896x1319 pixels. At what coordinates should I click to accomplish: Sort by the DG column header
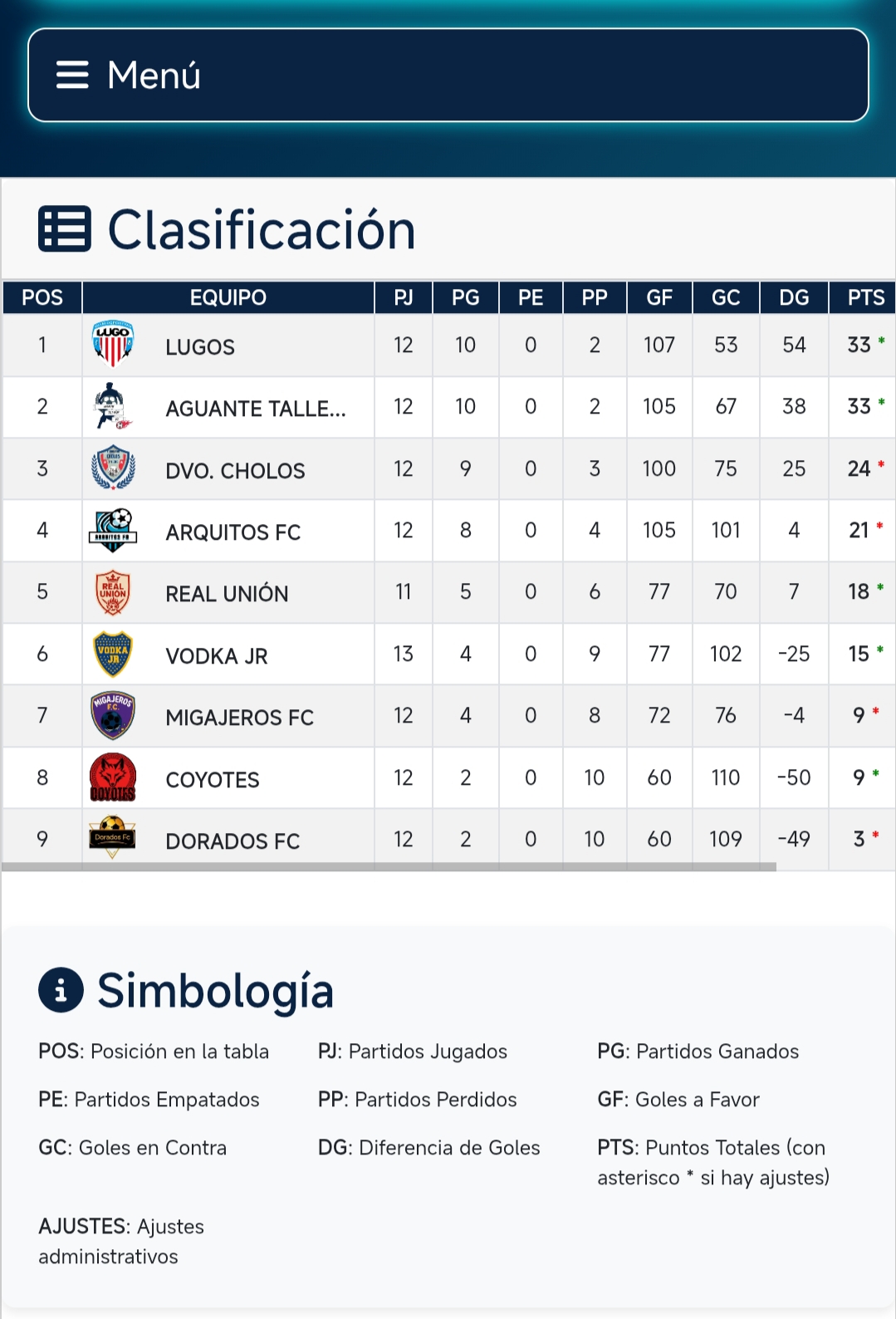coord(794,297)
